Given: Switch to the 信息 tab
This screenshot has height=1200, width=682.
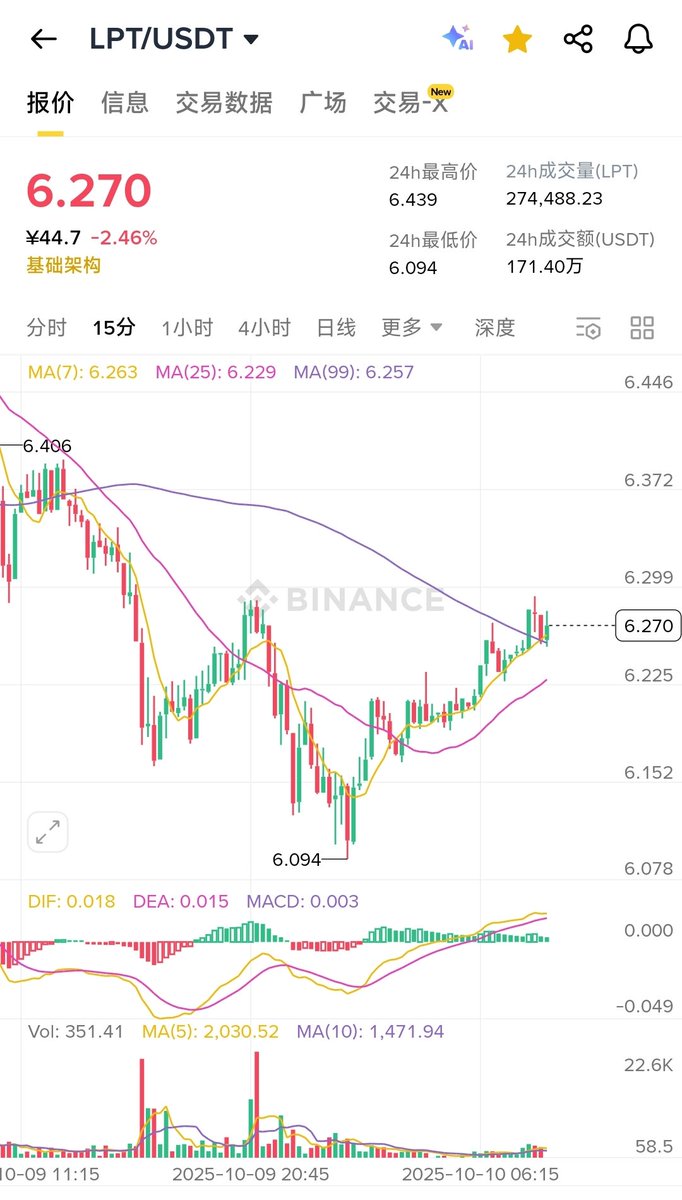Looking at the screenshot, I should pyautogui.click(x=125, y=102).
